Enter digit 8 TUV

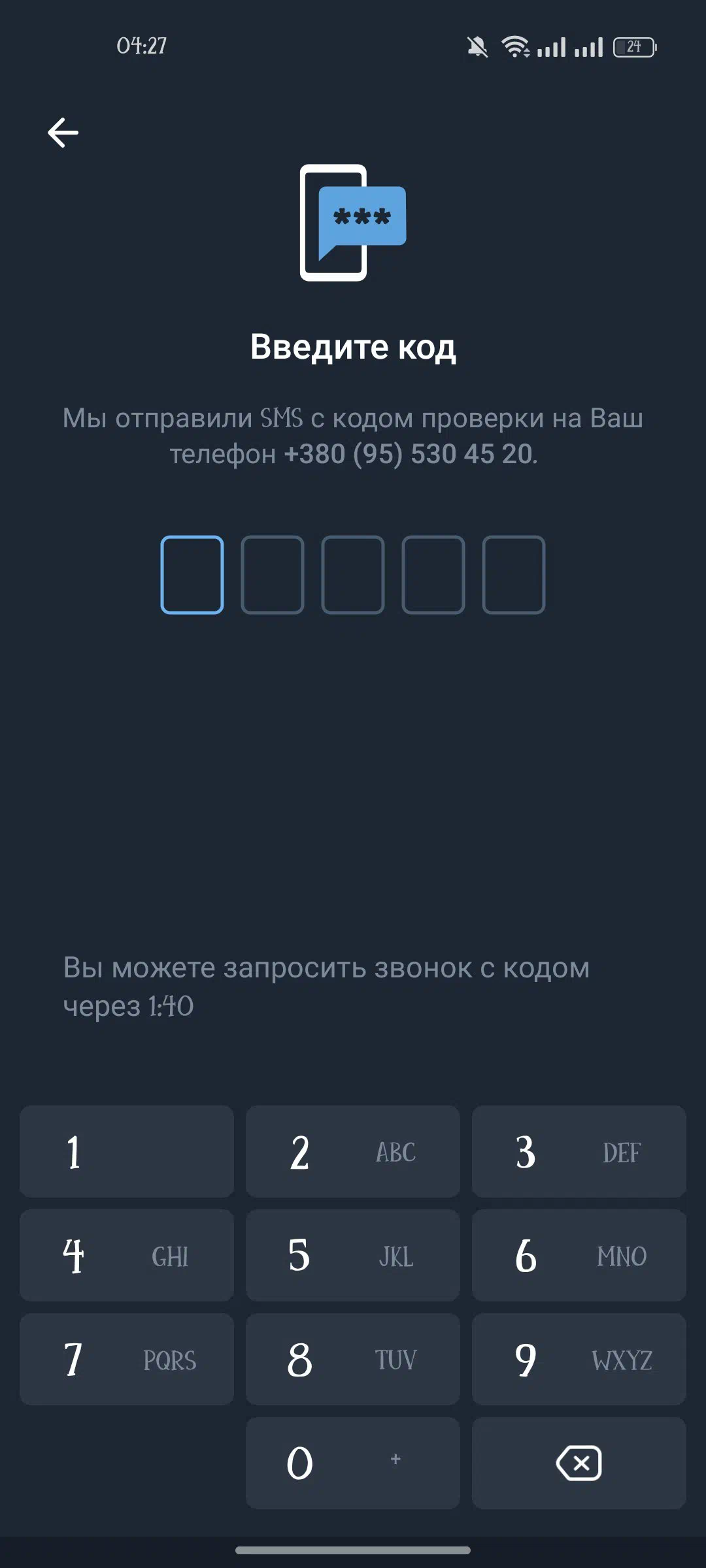pos(353,1359)
